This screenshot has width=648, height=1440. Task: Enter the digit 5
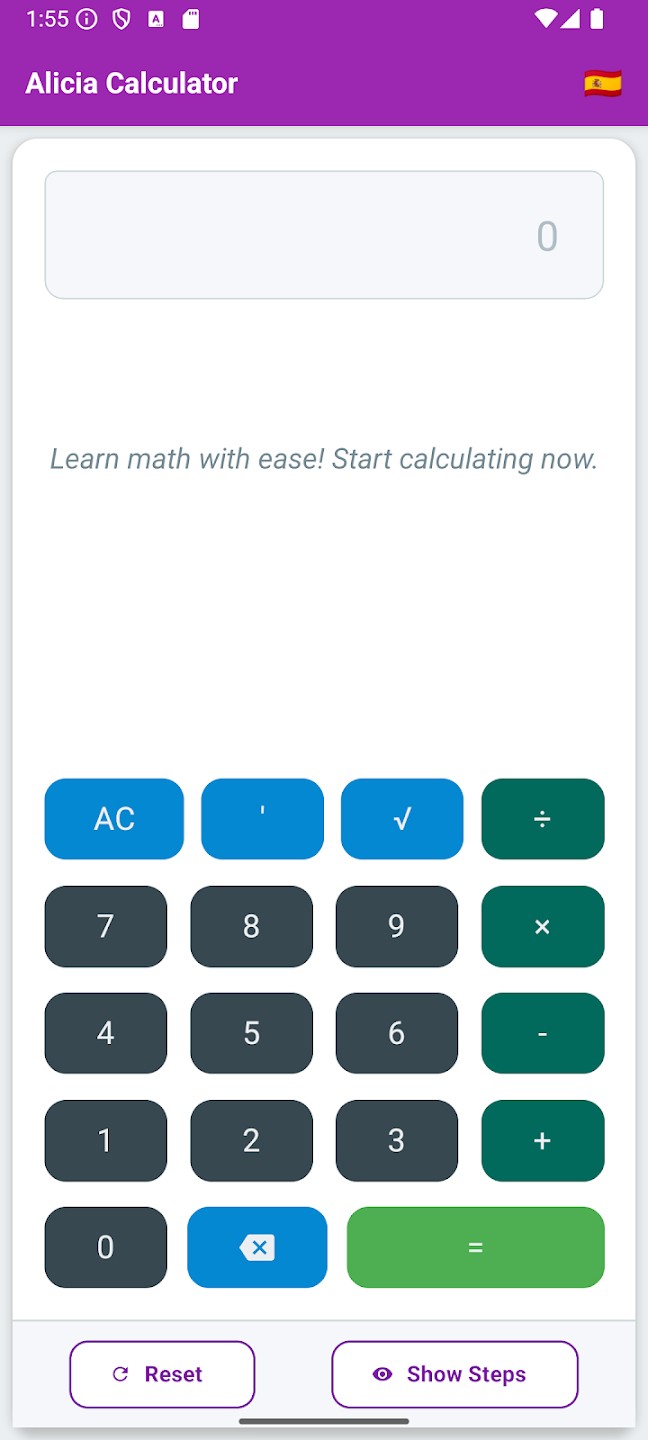251,1033
